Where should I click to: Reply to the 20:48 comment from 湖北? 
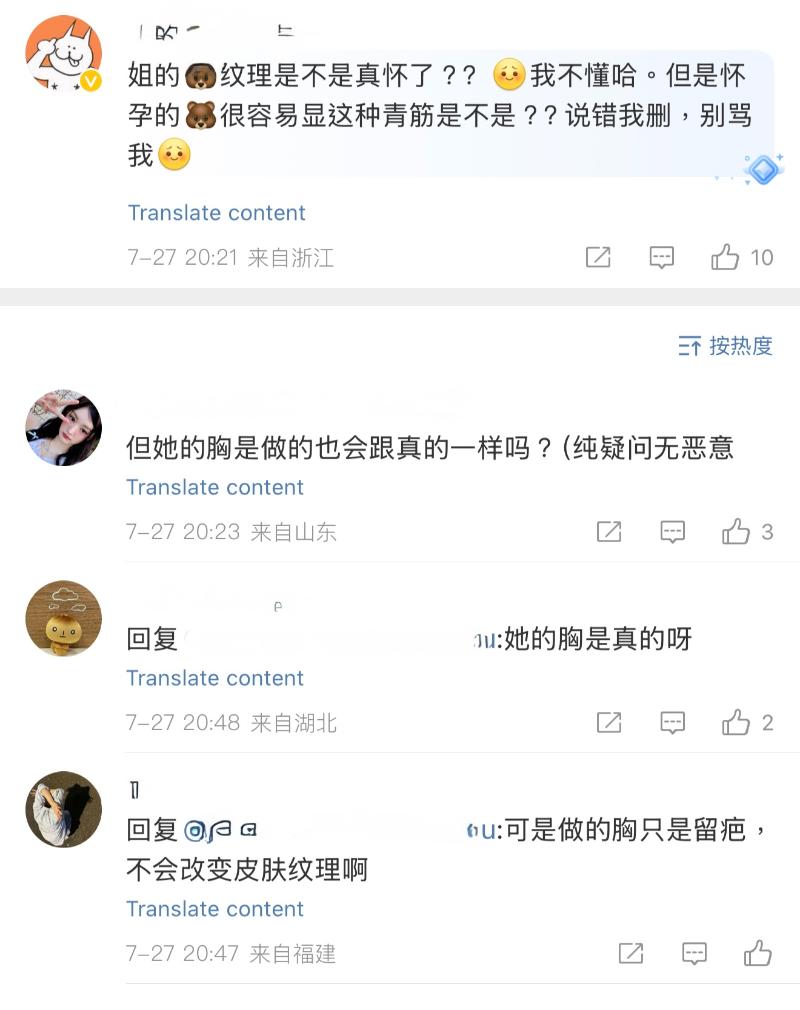click(673, 722)
